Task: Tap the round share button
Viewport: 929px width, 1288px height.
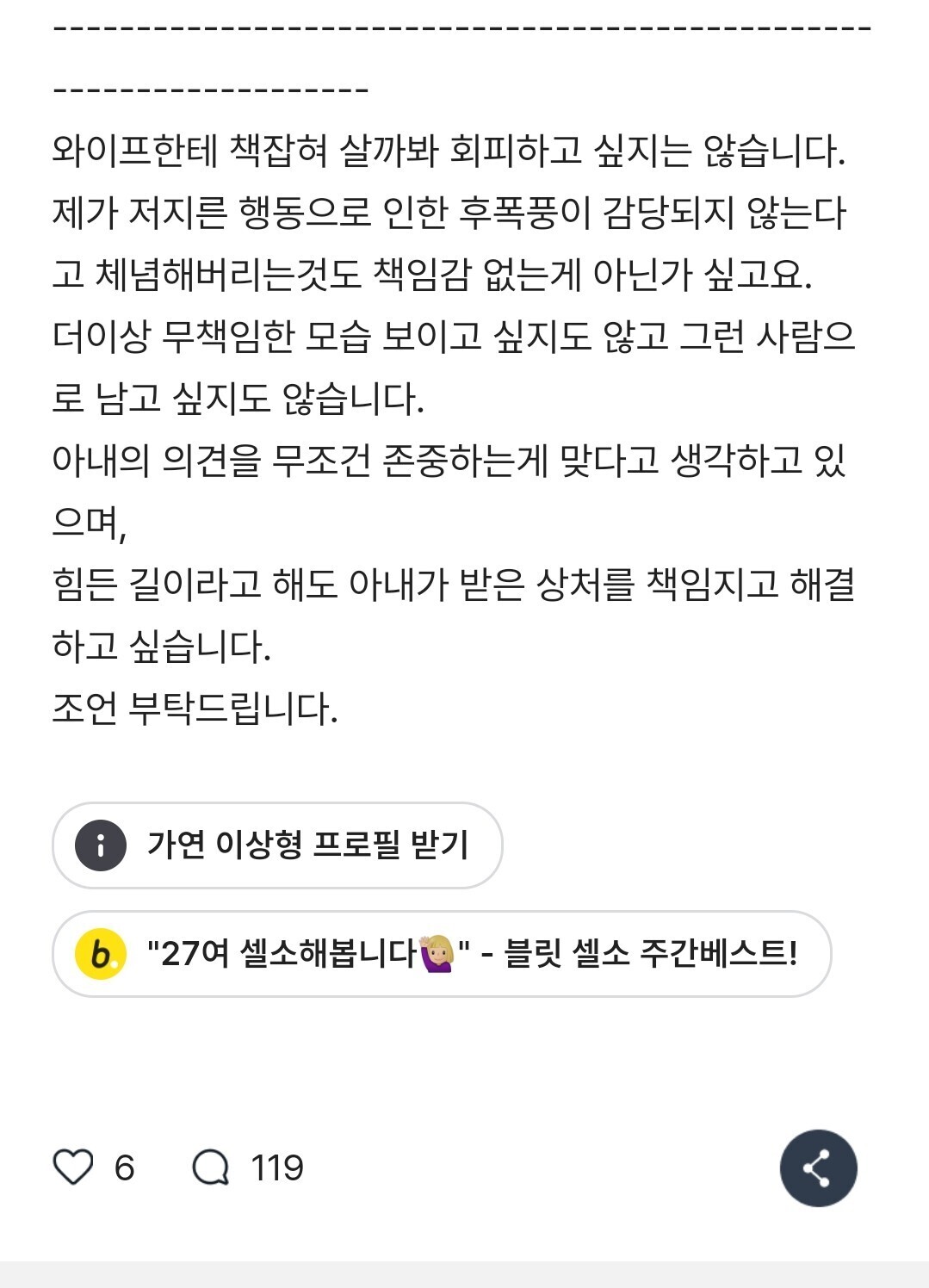Action: tap(818, 1167)
